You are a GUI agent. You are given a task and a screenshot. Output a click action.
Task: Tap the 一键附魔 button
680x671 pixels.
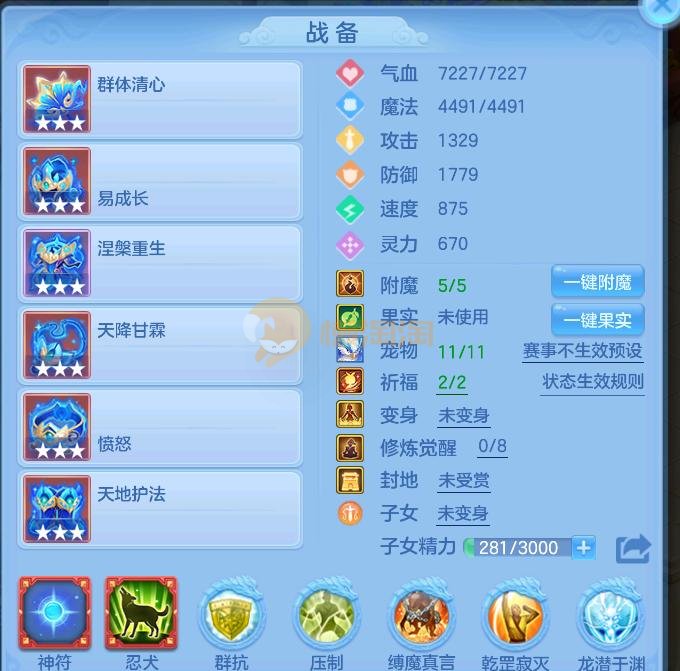[x=597, y=283]
